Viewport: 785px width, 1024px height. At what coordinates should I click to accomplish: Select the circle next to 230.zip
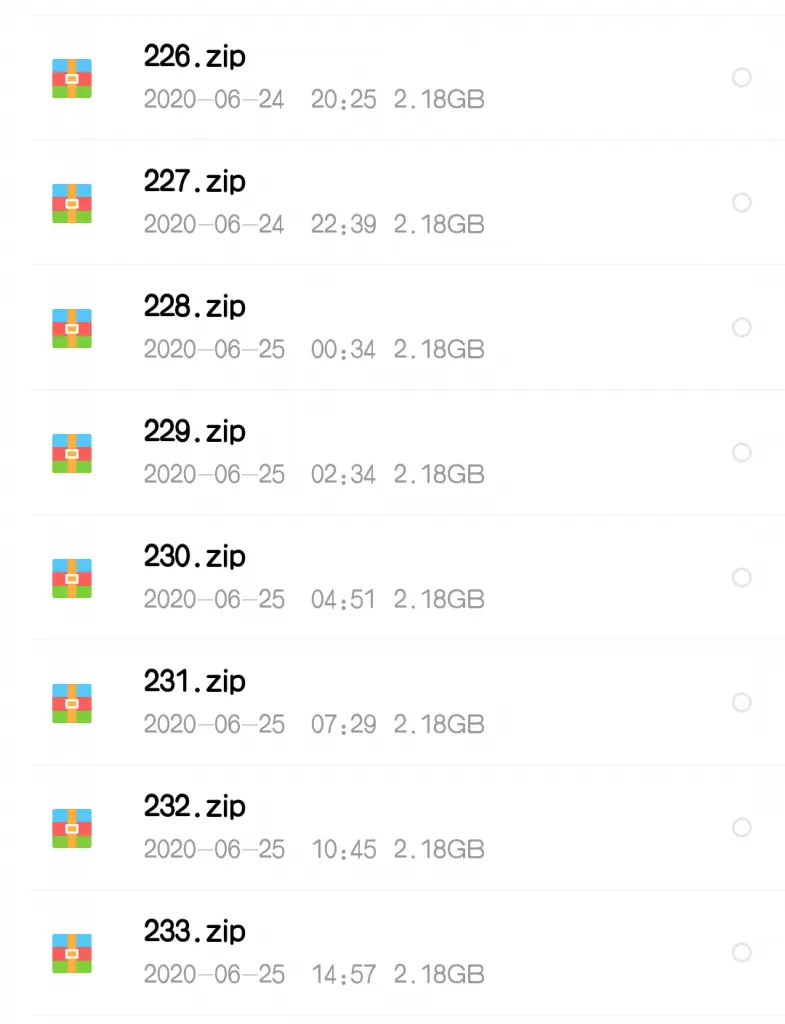[741, 578]
